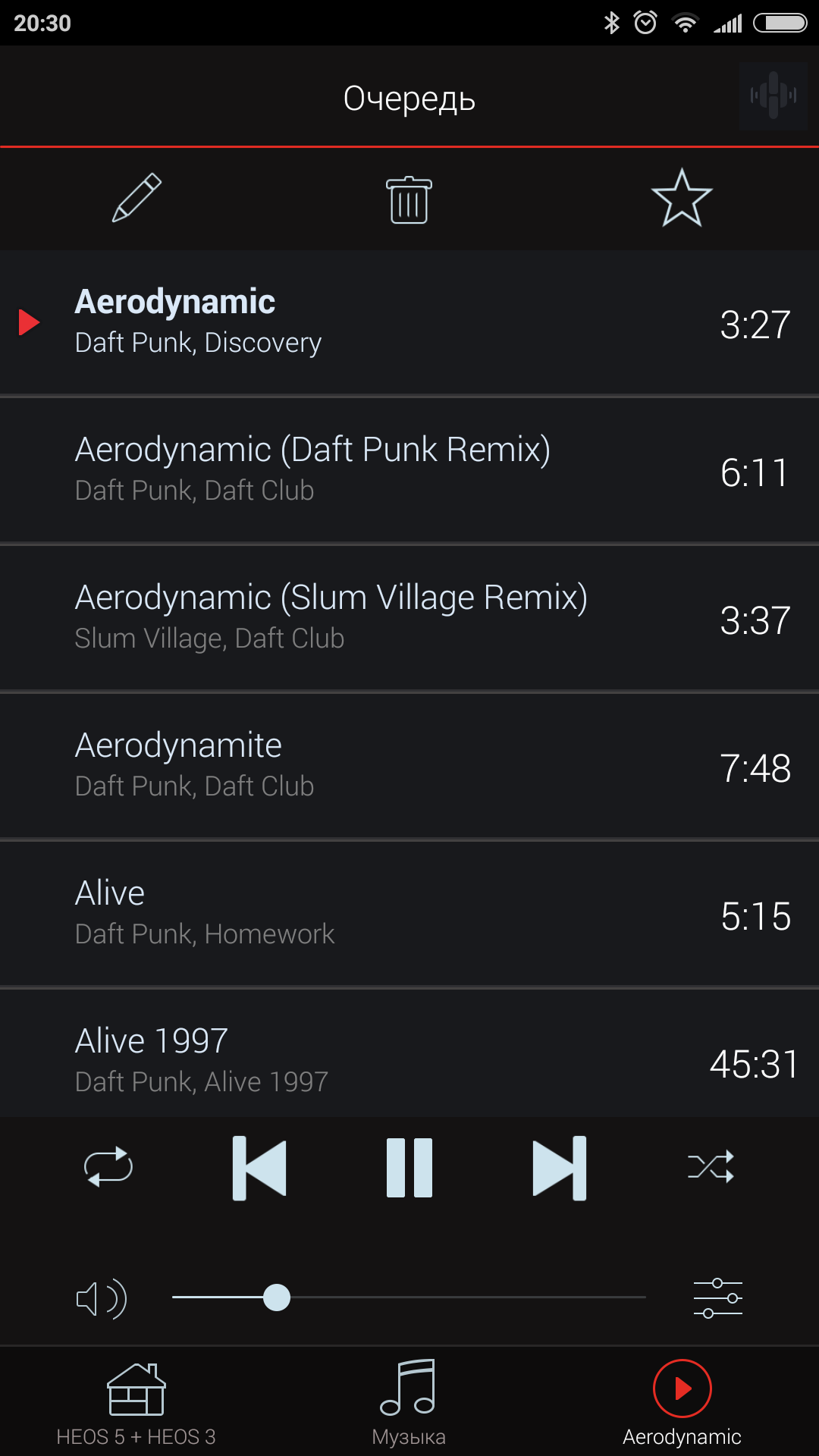The height and width of the screenshot is (1456, 819).
Task: Switch to the HEOS 5 + HEOS 3 tab
Action: click(136, 1403)
